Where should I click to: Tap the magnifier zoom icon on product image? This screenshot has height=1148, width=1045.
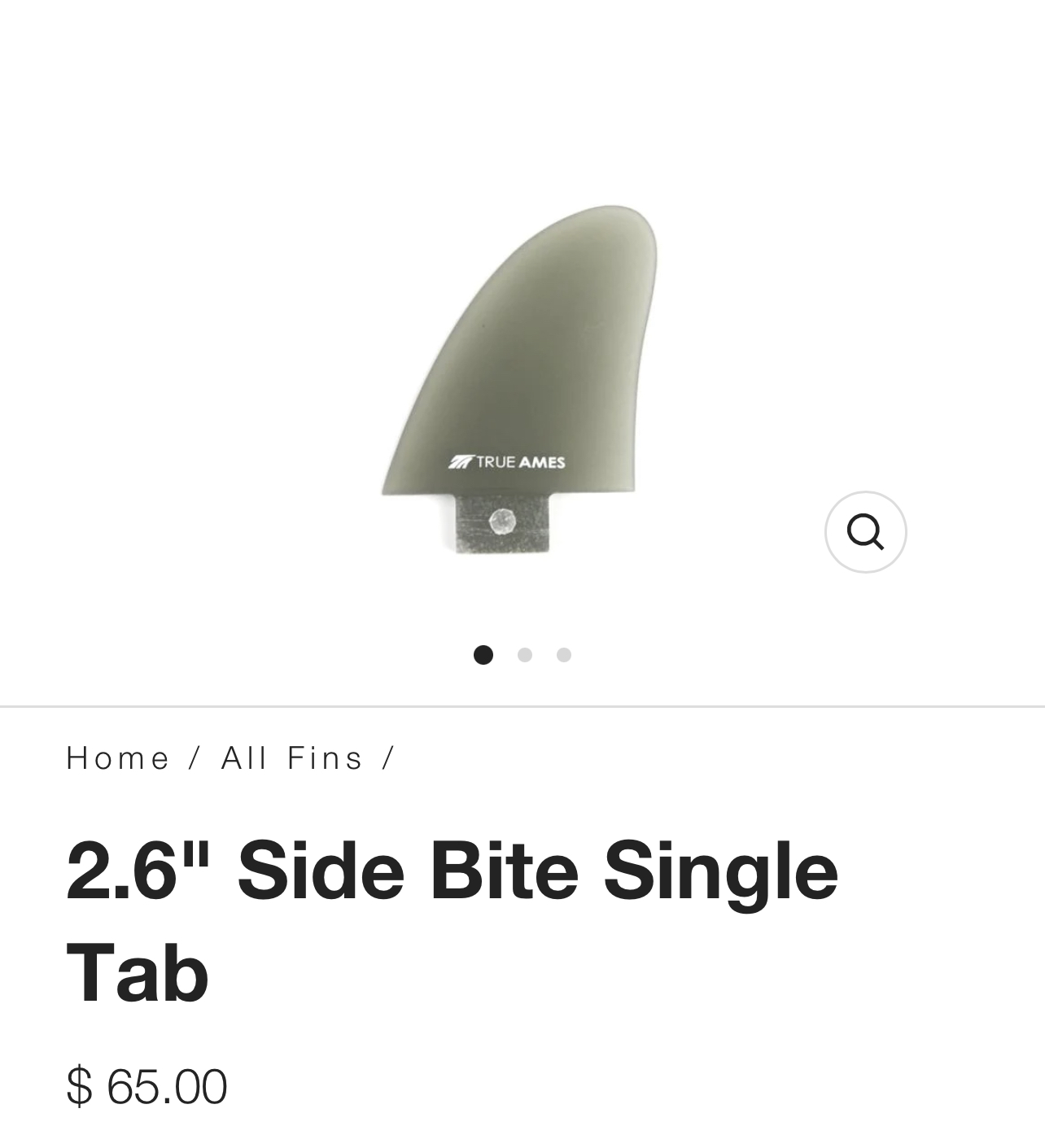coord(865,532)
